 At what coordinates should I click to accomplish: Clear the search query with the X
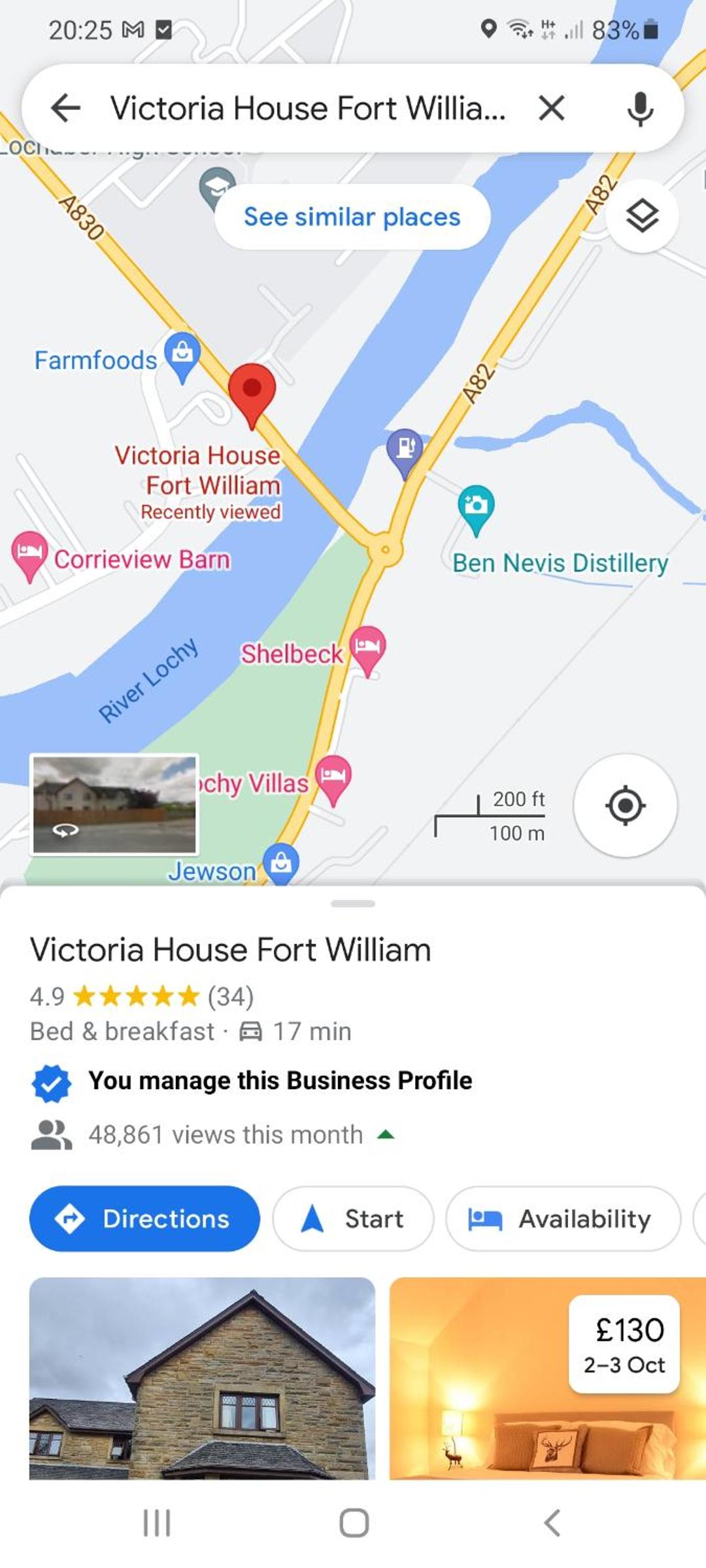click(x=551, y=108)
